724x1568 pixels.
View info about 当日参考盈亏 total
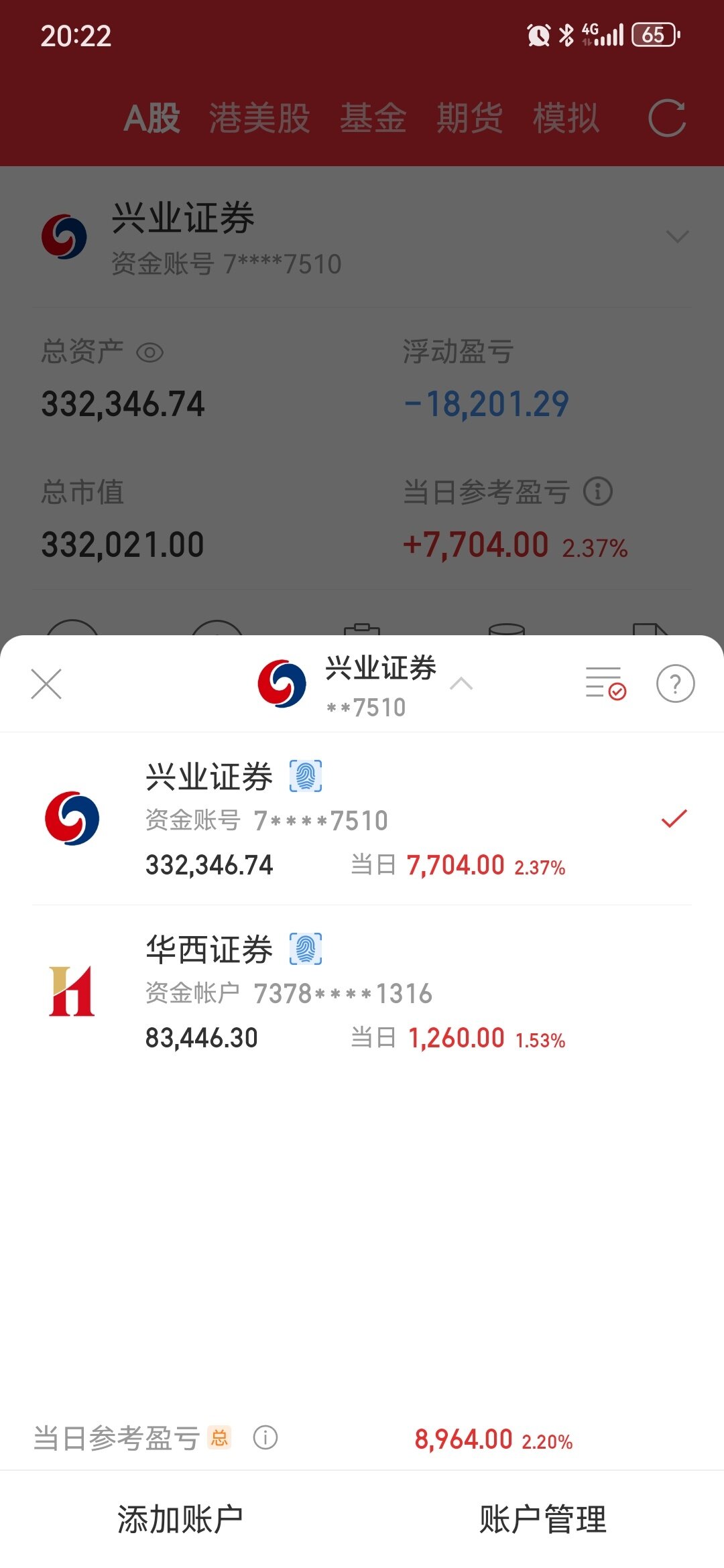tap(265, 1438)
